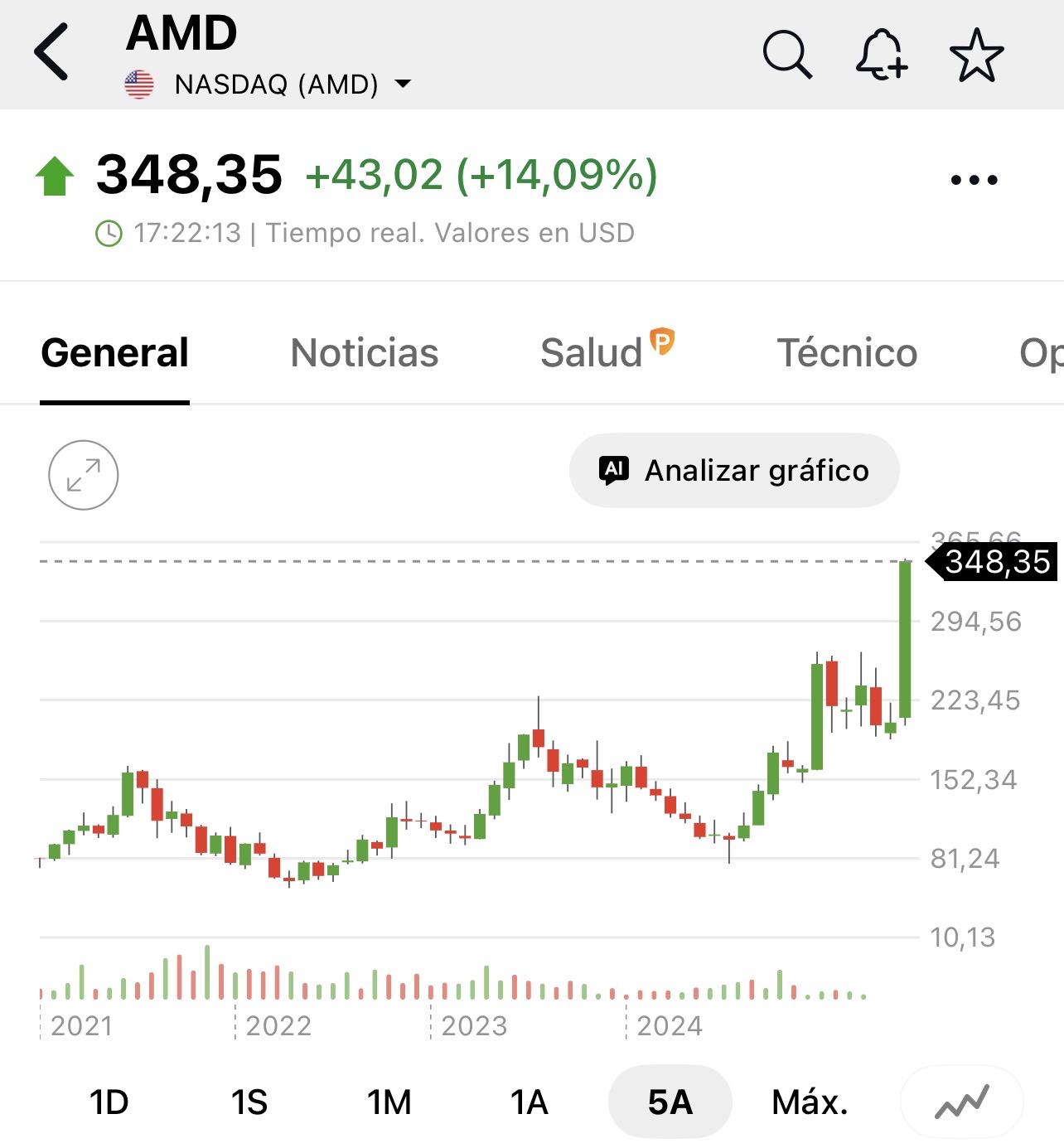Viewport: 1064px width, 1148px height.
Task: Select the General tab
Action: click(x=115, y=353)
